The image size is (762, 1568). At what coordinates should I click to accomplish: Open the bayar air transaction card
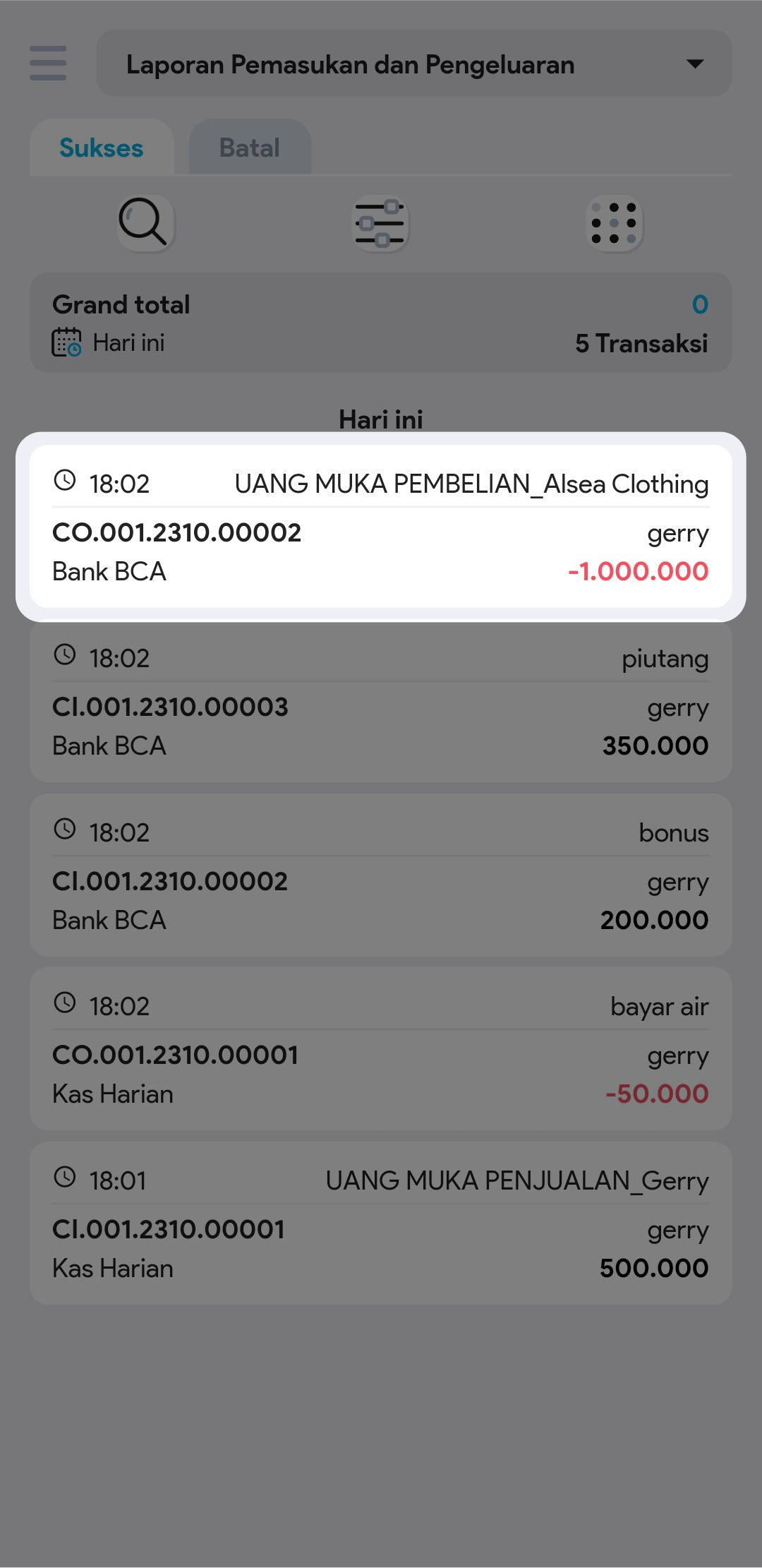[x=381, y=1049]
